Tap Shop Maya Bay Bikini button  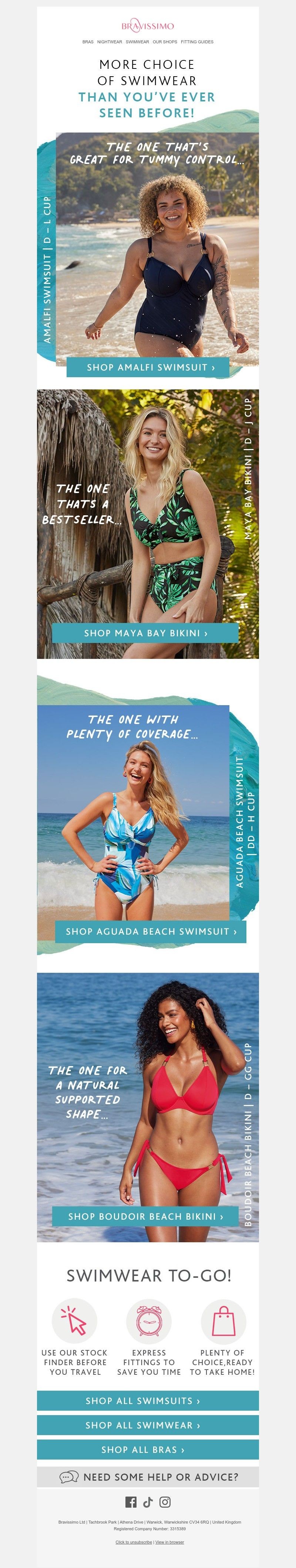coord(145,633)
